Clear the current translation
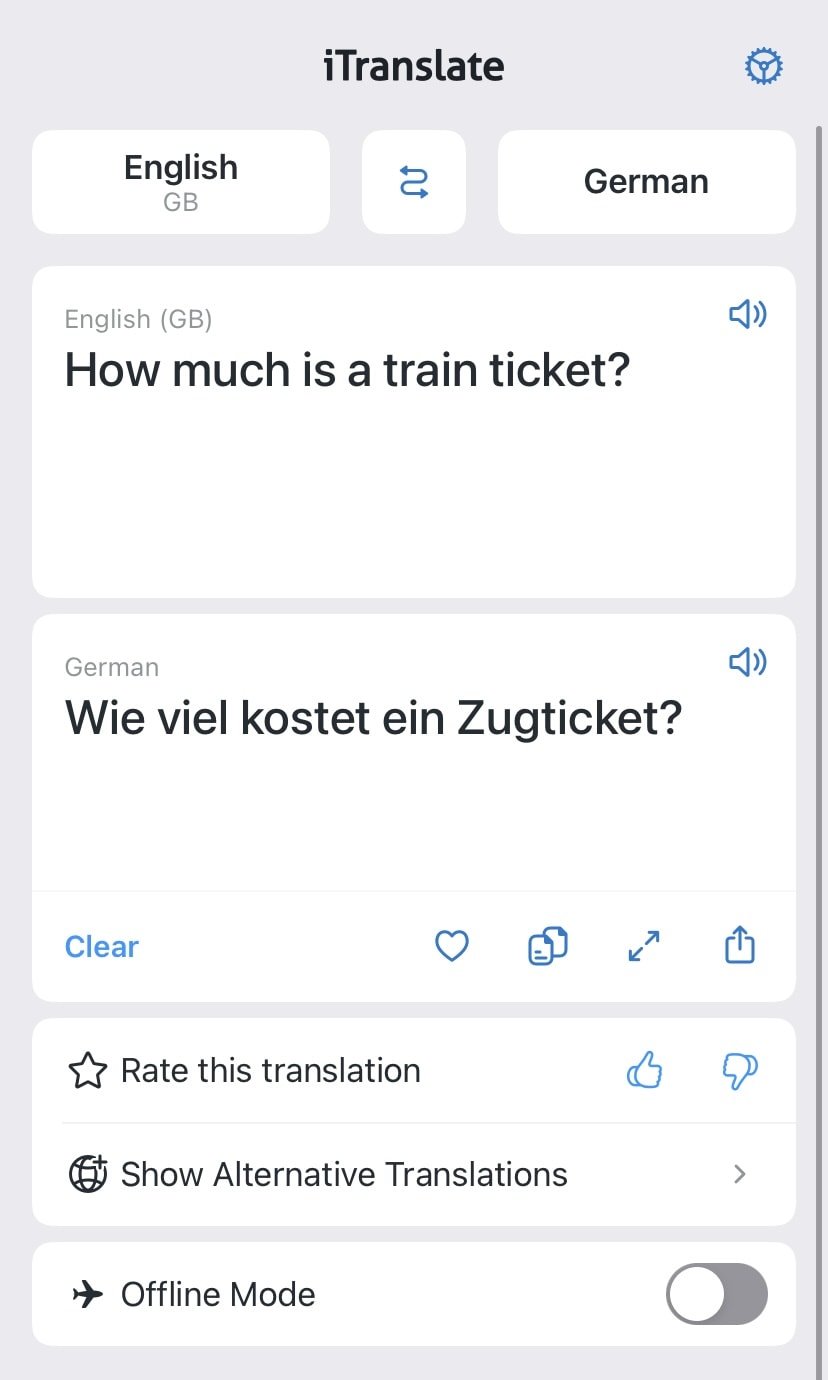Image resolution: width=828 pixels, height=1380 pixels. [x=101, y=945]
